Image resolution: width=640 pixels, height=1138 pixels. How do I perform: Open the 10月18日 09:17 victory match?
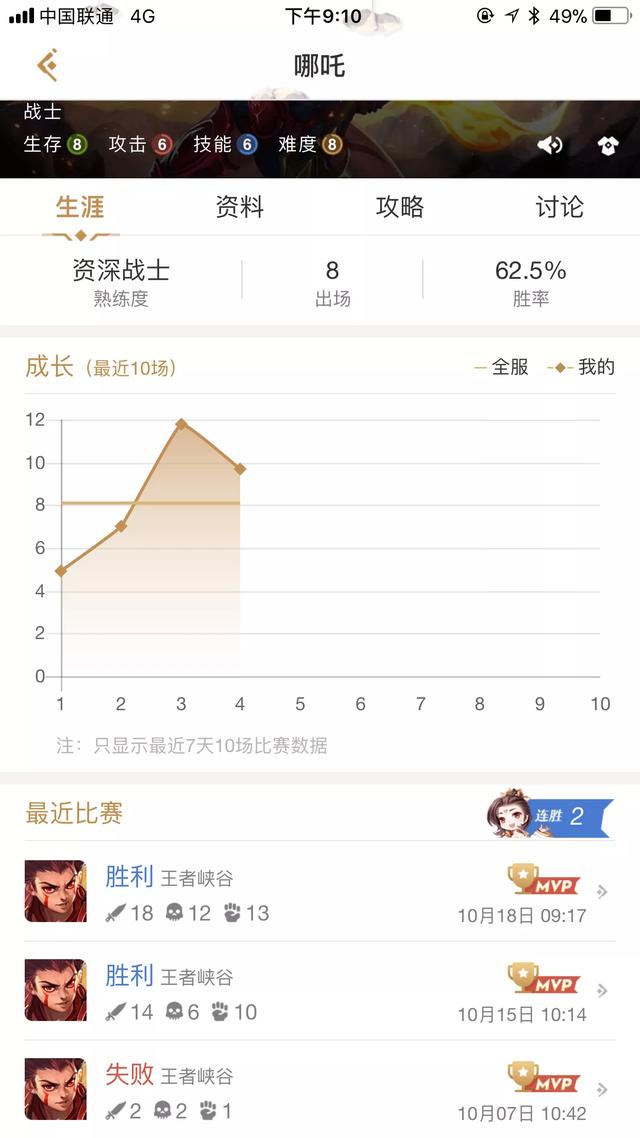pyautogui.click(x=320, y=892)
